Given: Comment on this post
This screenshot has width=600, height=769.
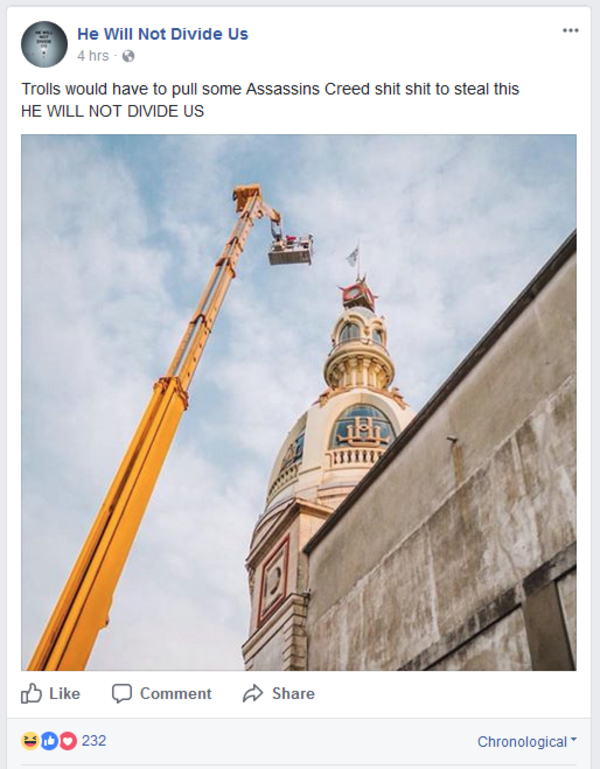Looking at the screenshot, I should point(162,693).
